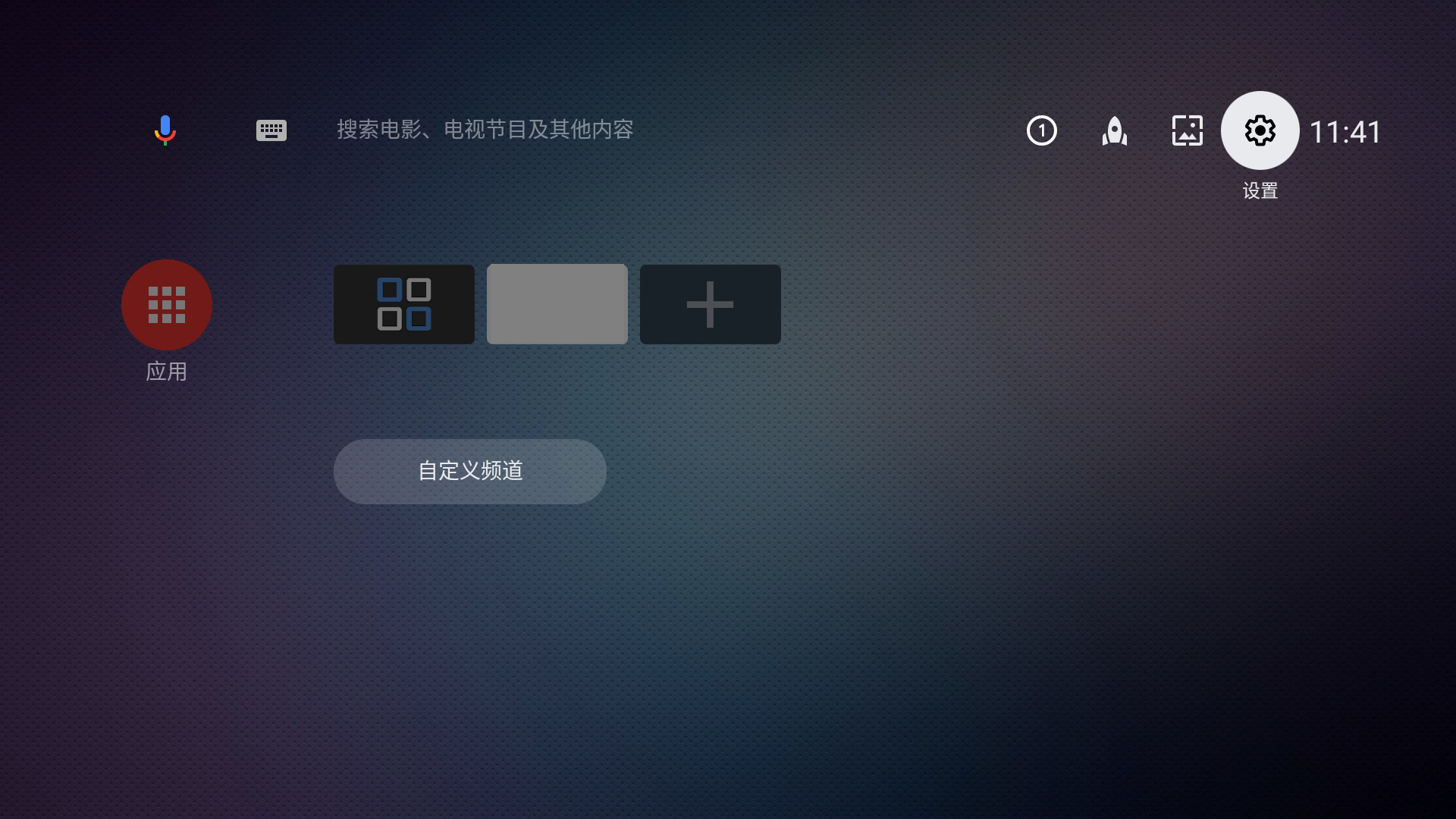Open keyboard search input
Viewport: 1456px width, 819px height.
point(271,130)
